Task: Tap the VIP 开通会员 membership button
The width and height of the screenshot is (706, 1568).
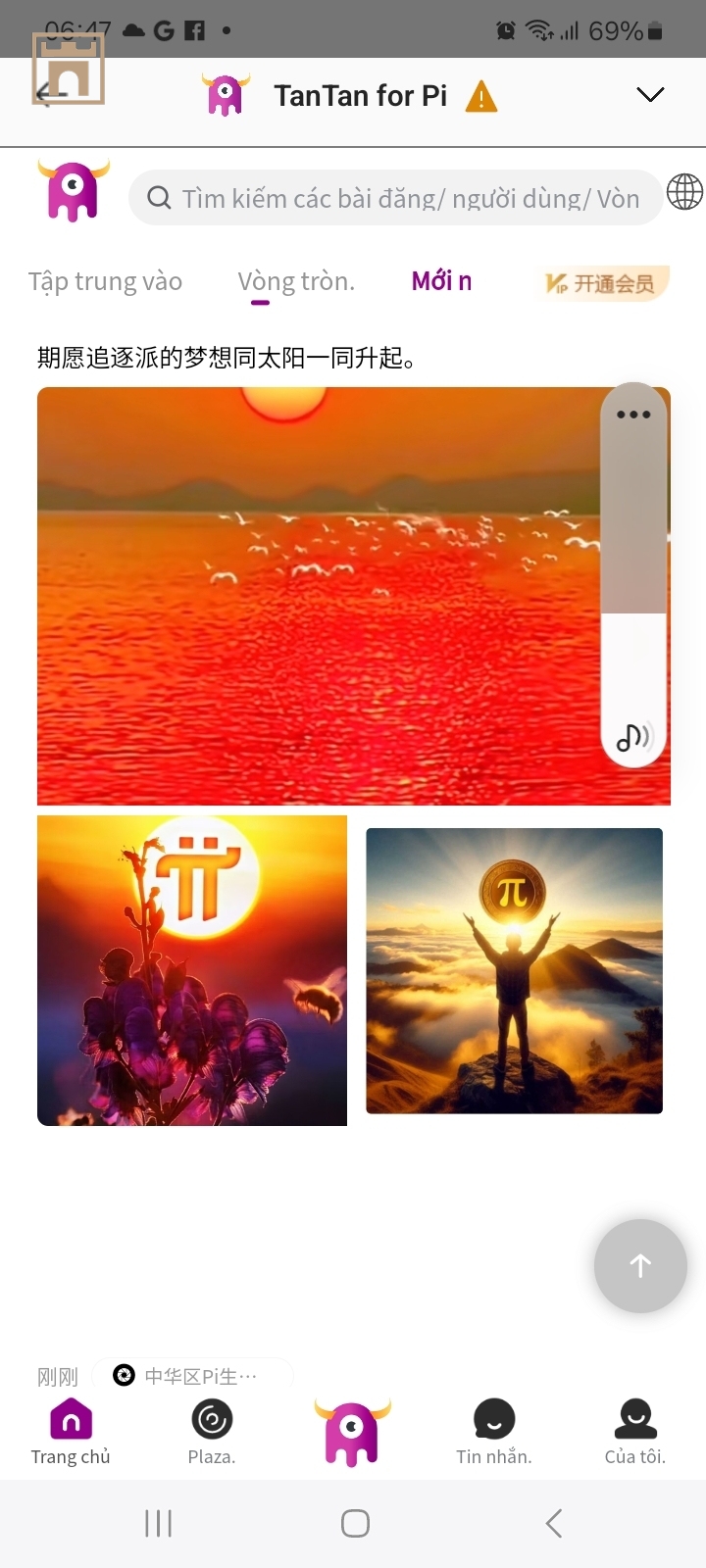Action: (600, 283)
